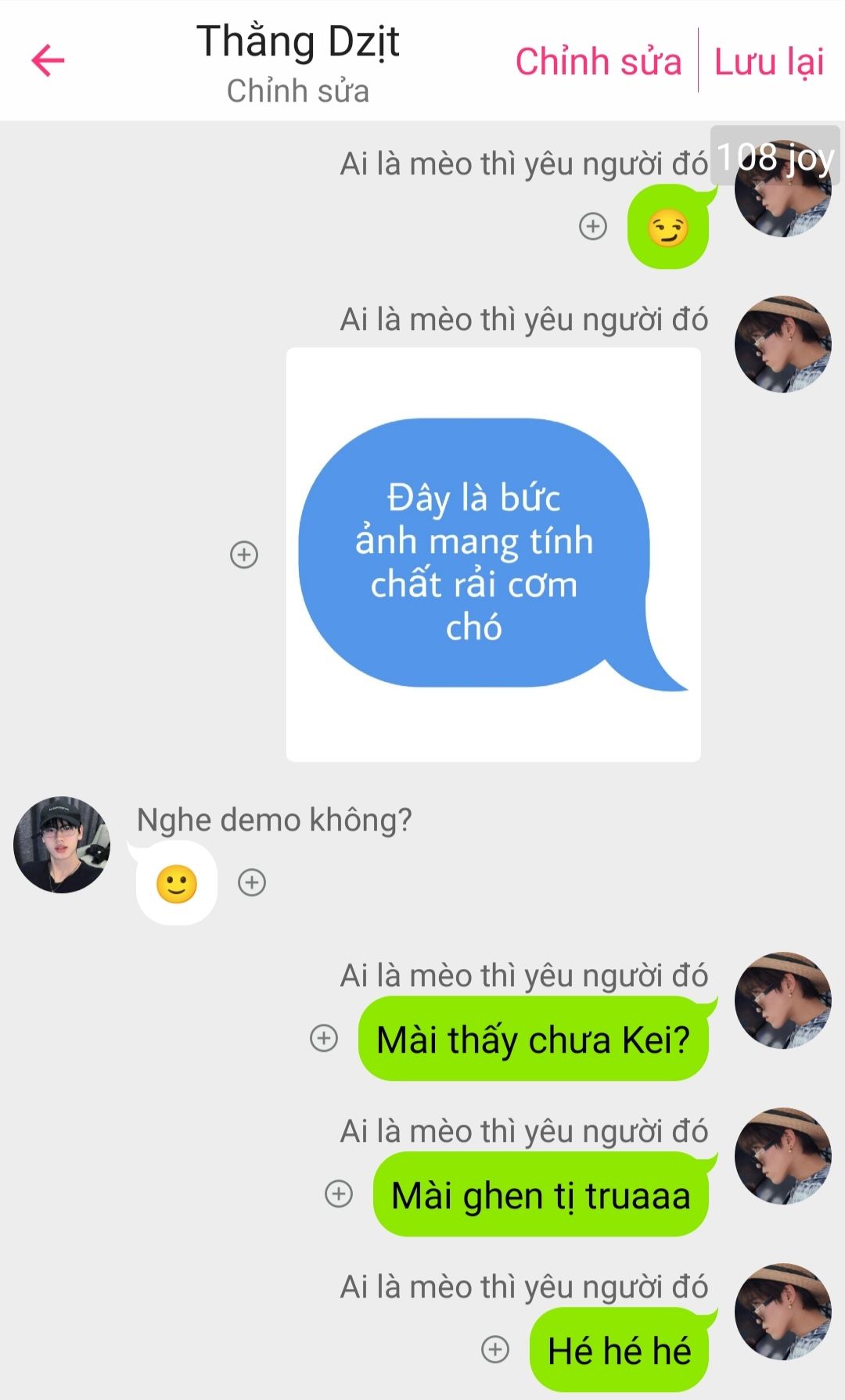Image resolution: width=845 pixels, height=1400 pixels.
Task: Tap plus icon beside "Mài thấy chưa Kei?"
Action: 324,1039
